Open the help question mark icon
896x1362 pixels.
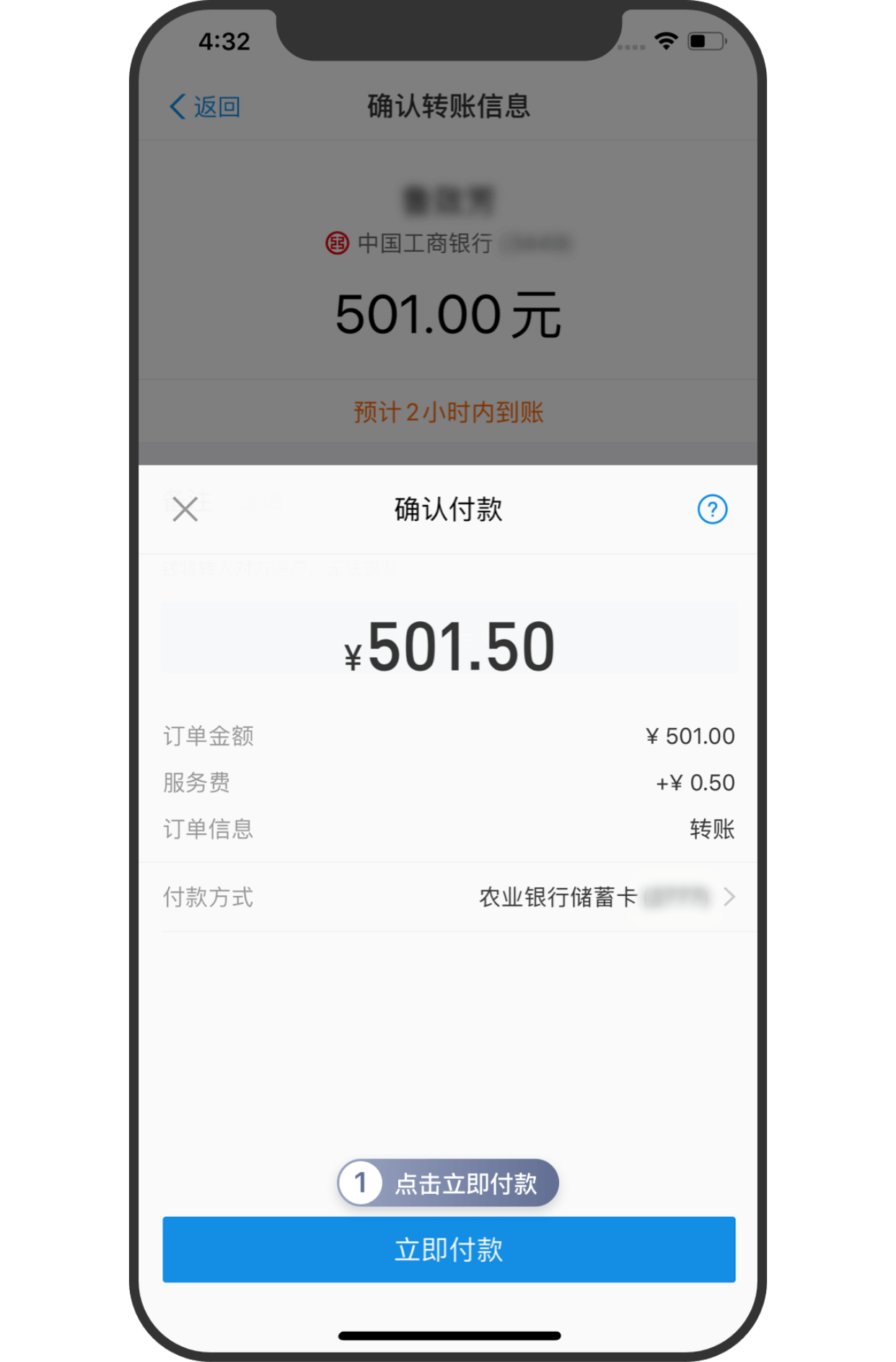coord(712,509)
